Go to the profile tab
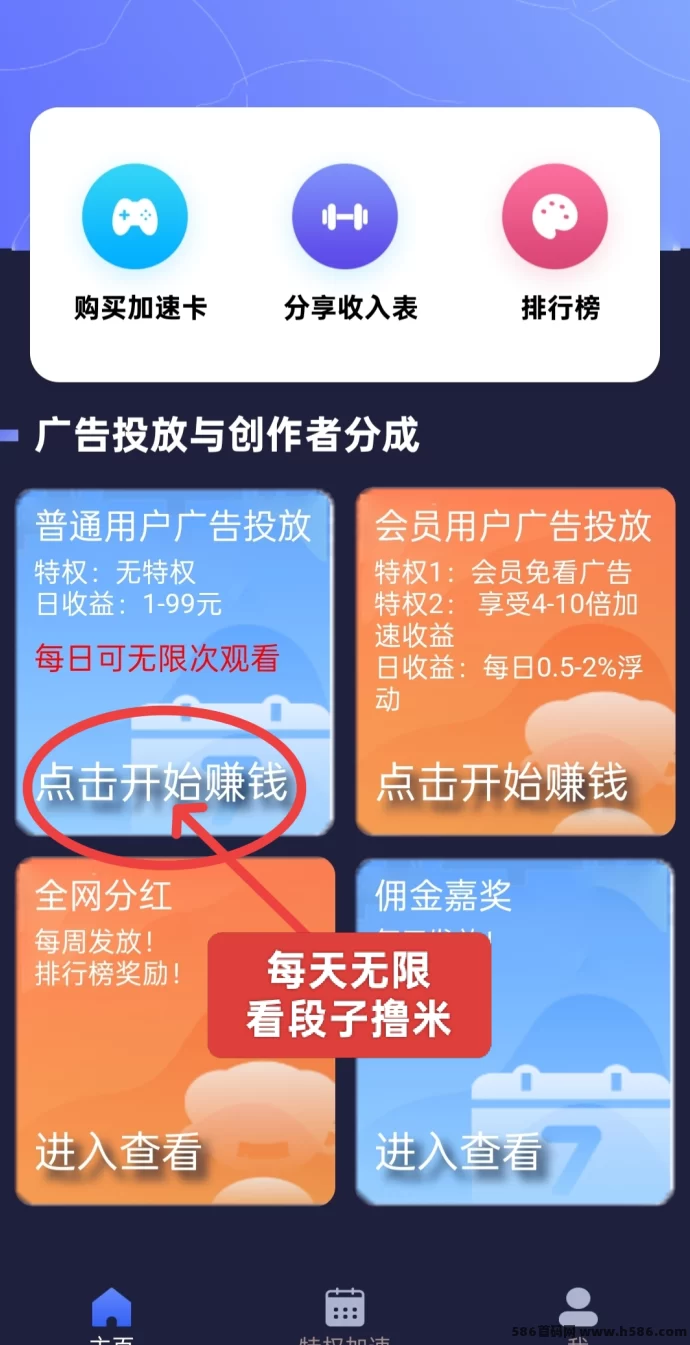 coord(578,1310)
